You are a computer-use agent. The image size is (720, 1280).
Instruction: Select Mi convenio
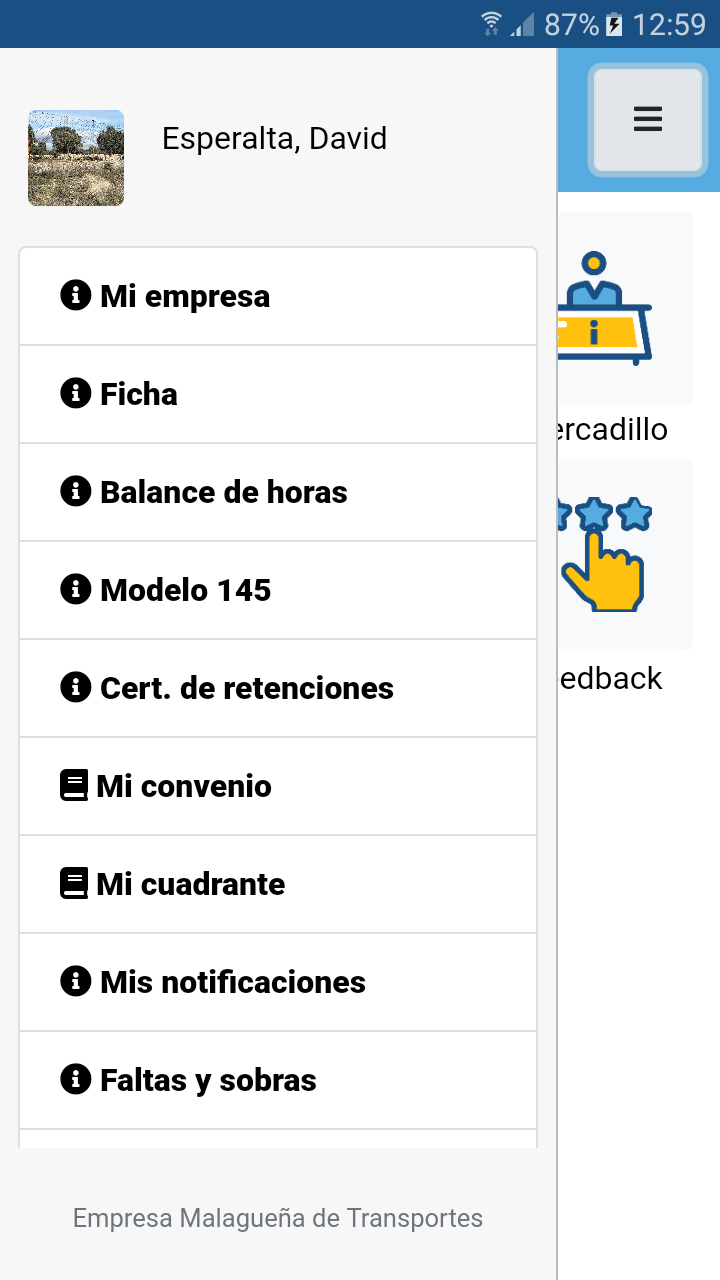coord(278,786)
